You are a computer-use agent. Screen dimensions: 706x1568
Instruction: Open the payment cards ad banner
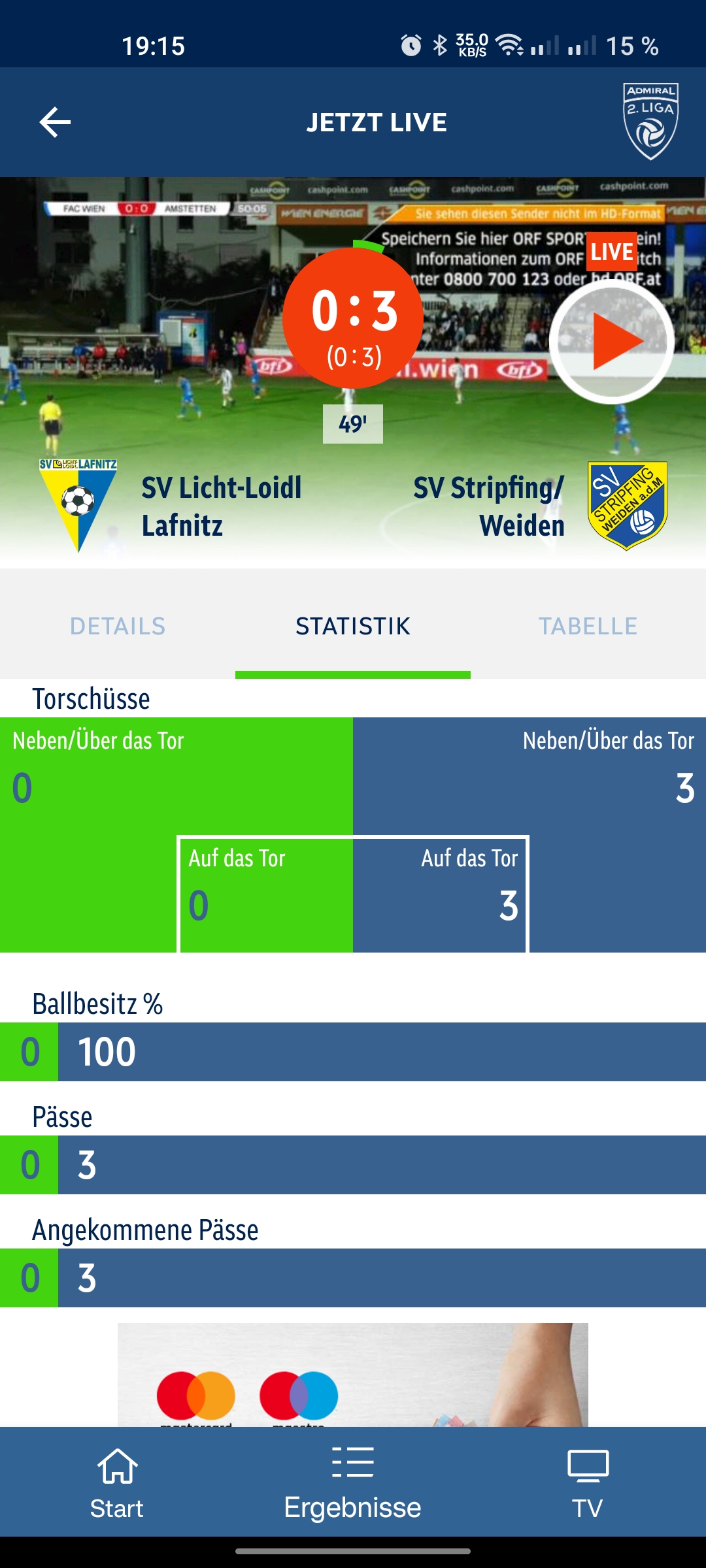353,1375
